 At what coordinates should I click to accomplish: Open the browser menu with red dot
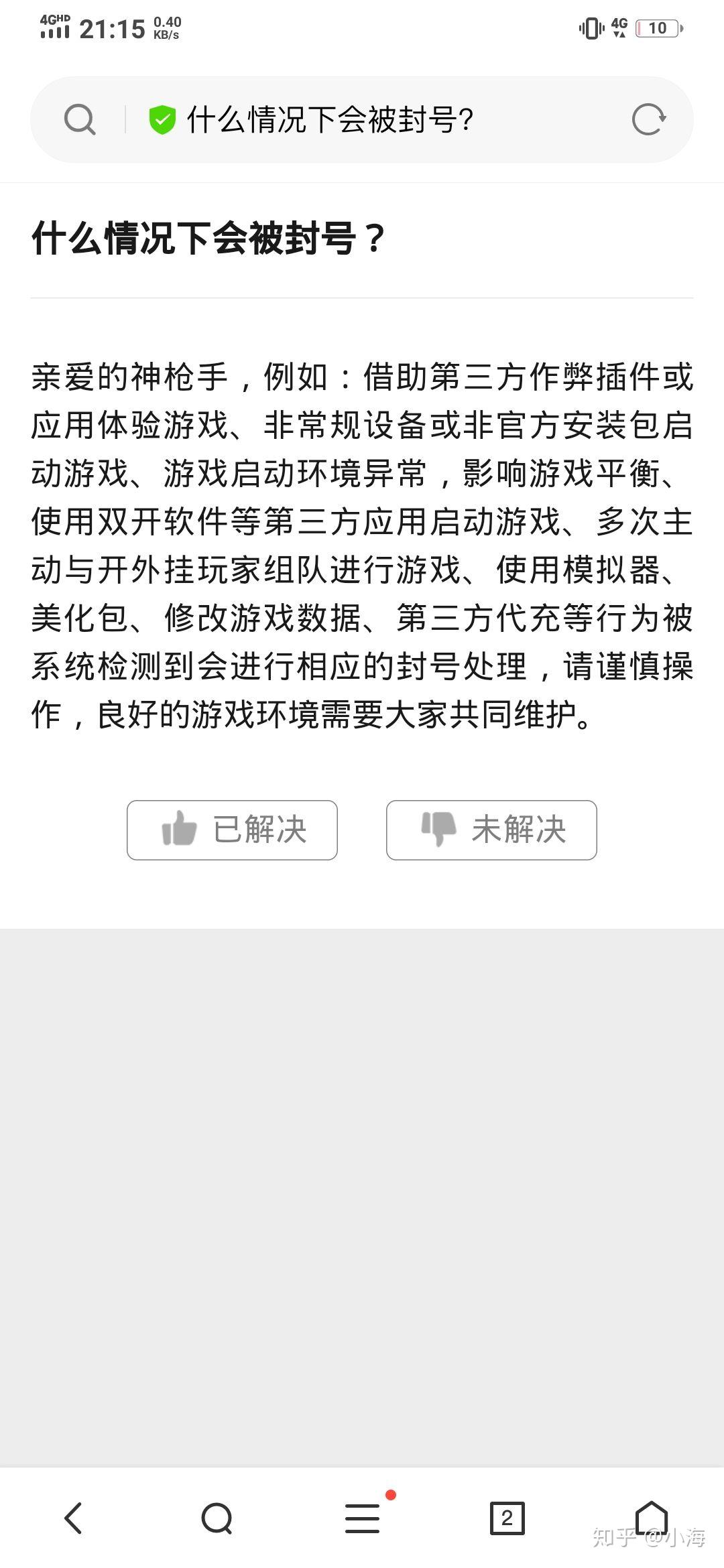[x=363, y=1518]
